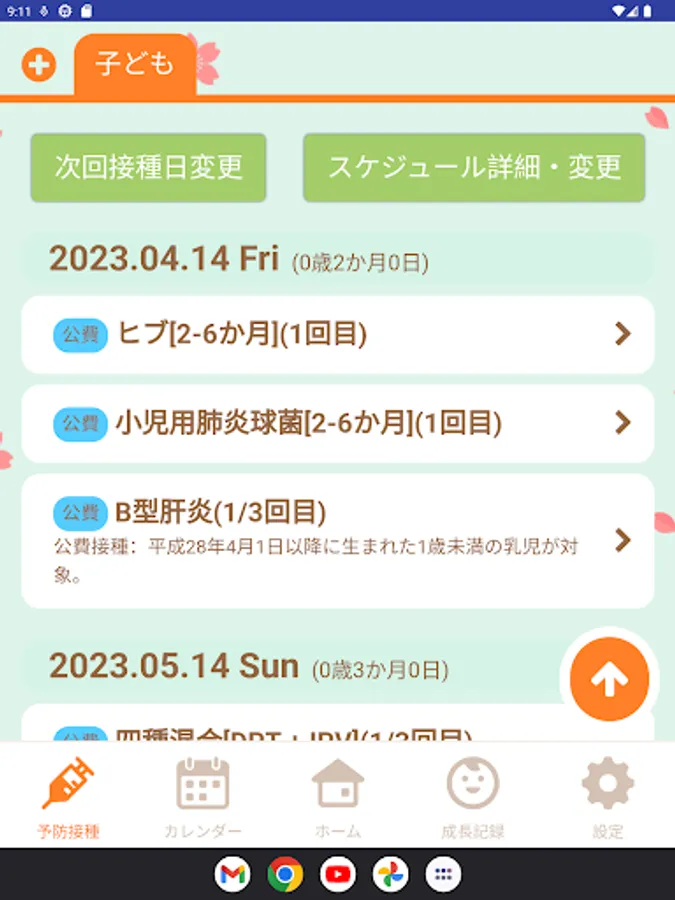Open 次回接種日変更 button
The image size is (675, 900).
pos(148,168)
